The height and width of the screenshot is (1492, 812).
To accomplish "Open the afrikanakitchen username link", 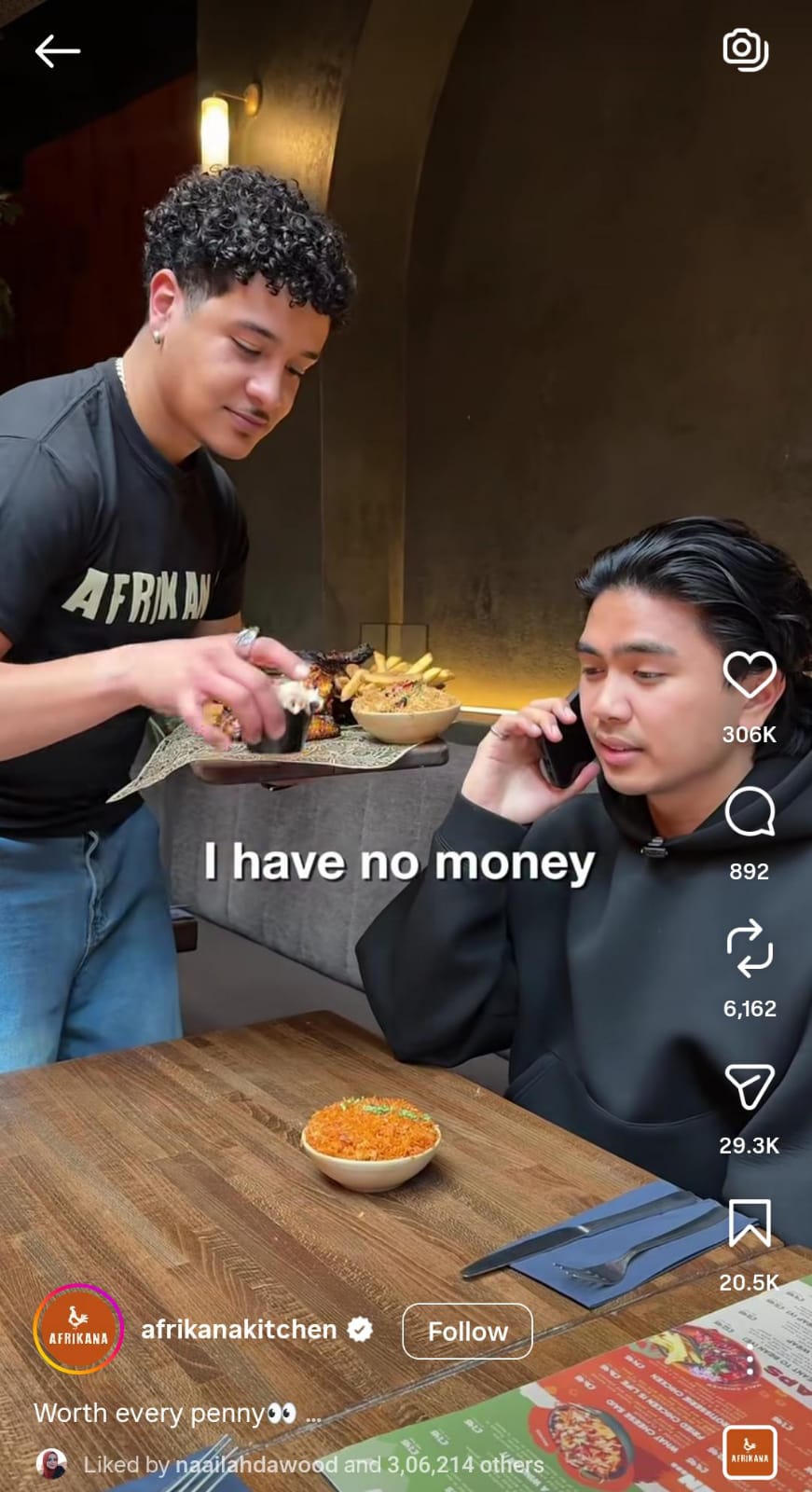I will click(x=239, y=1330).
